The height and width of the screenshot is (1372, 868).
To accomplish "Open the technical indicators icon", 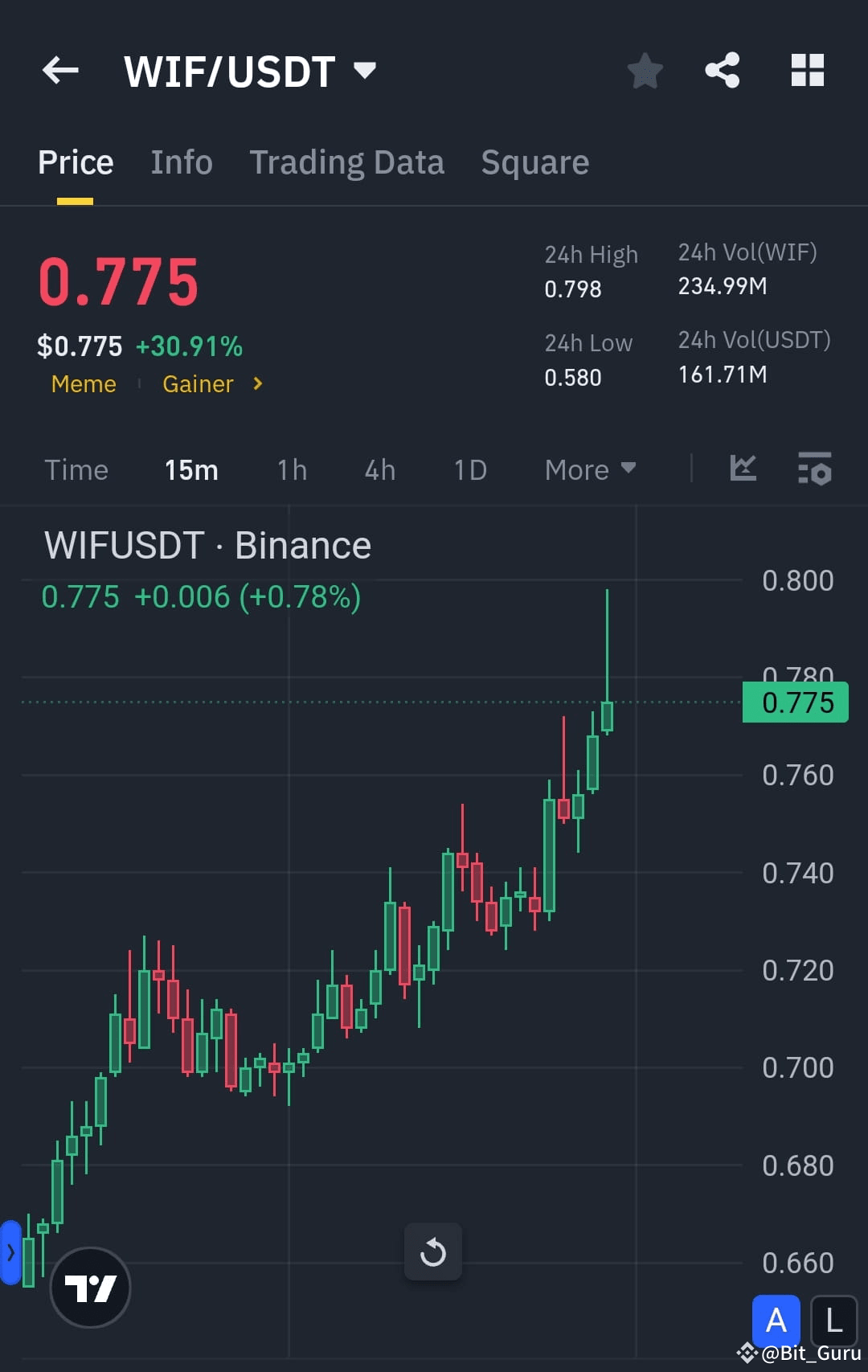I will click(814, 469).
